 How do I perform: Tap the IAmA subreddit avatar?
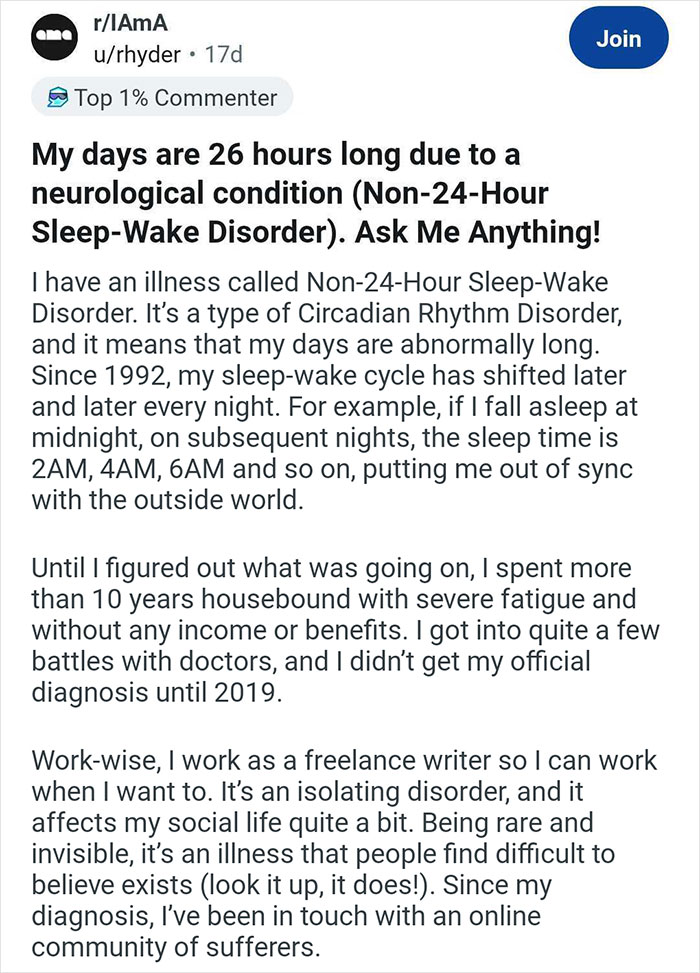(x=58, y=37)
